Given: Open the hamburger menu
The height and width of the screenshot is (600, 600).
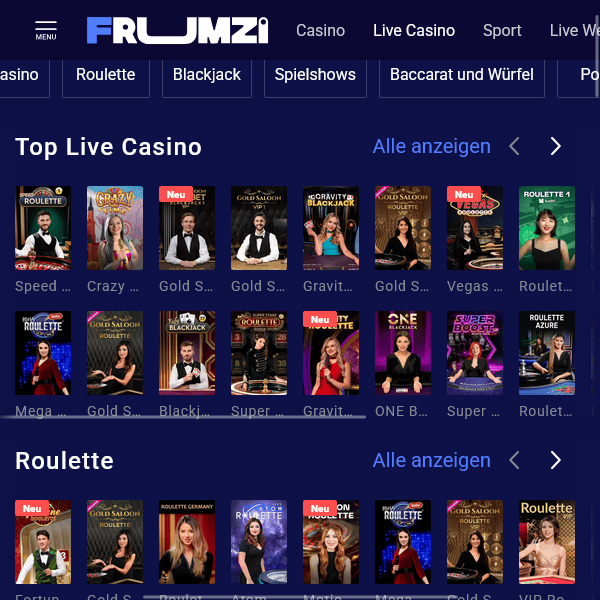Looking at the screenshot, I should point(45,30).
